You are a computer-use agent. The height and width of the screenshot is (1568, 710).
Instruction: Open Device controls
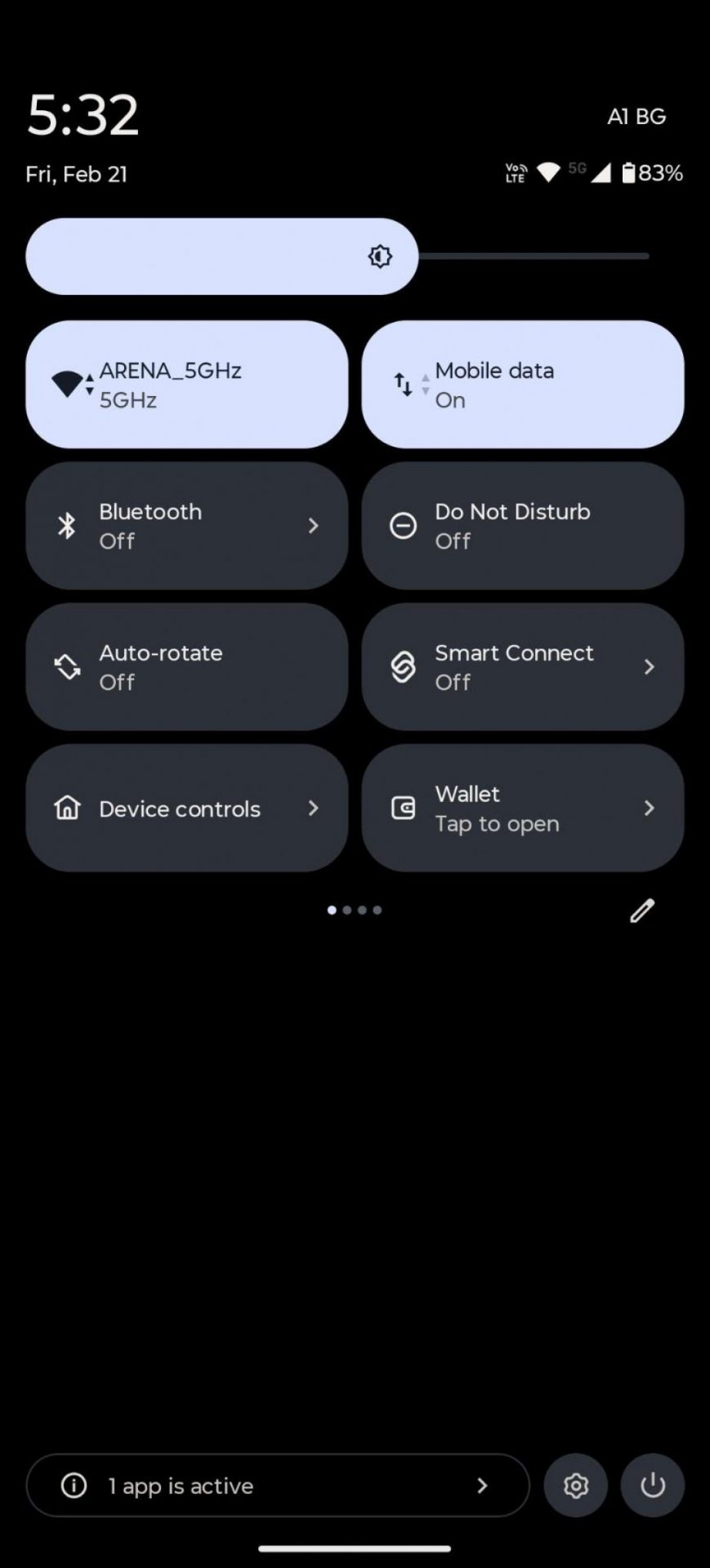pos(186,808)
